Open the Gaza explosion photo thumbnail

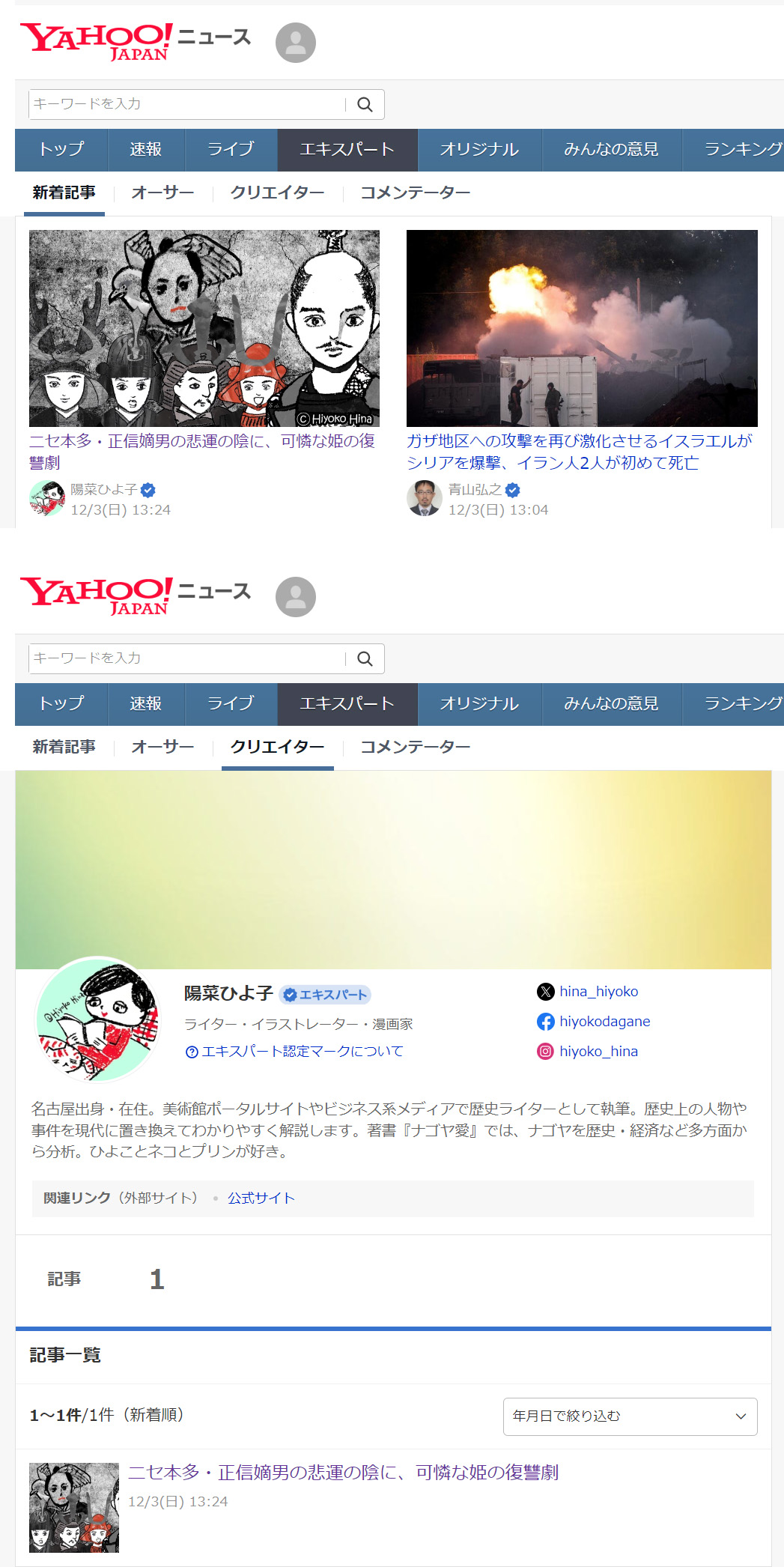(582, 328)
